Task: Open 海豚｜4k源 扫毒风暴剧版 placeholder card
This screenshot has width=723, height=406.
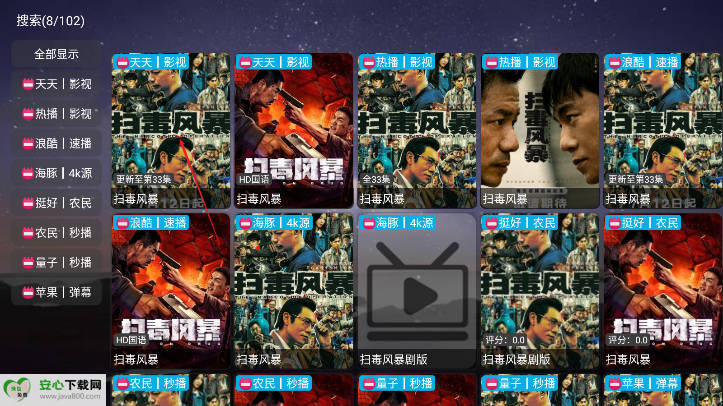Action: coord(416,290)
